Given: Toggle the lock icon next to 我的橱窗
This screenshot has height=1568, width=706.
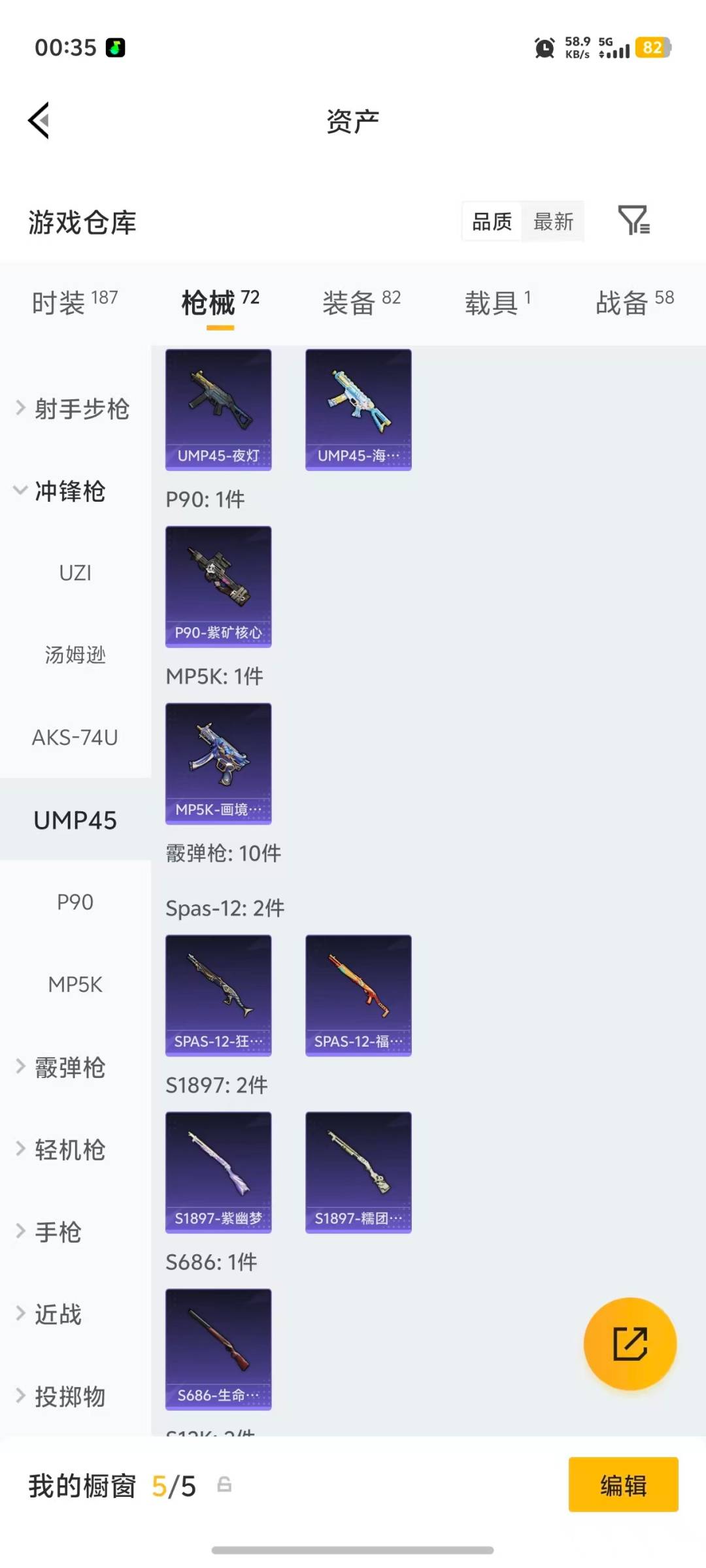Looking at the screenshot, I should pyautogui.click(x=224, y=1484).
